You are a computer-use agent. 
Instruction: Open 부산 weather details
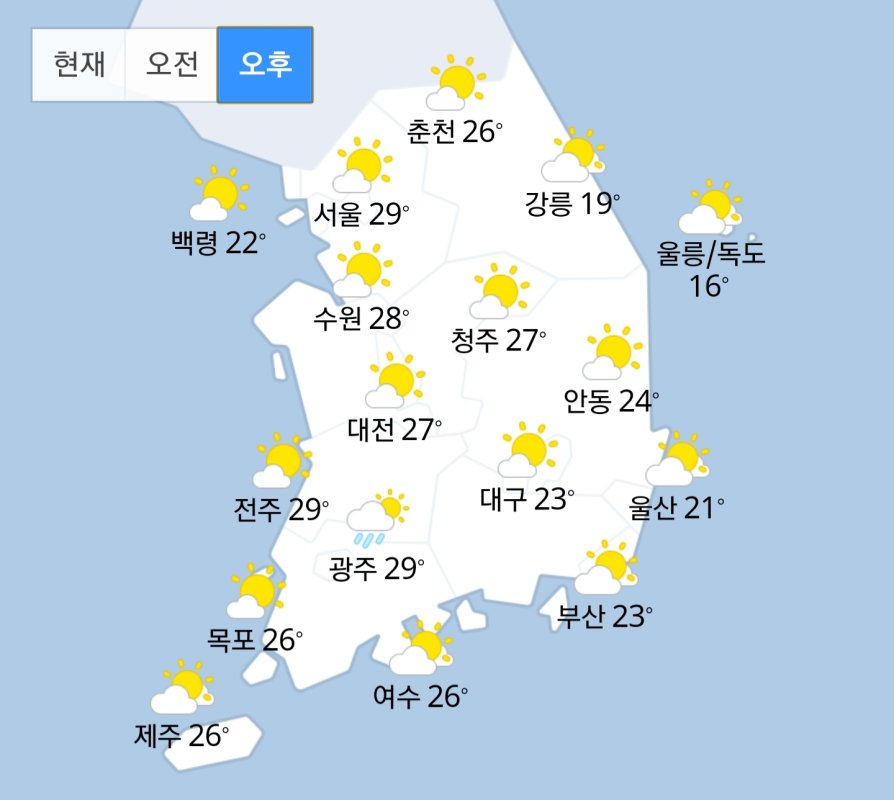pyautogui.click(x=605, y=592)
